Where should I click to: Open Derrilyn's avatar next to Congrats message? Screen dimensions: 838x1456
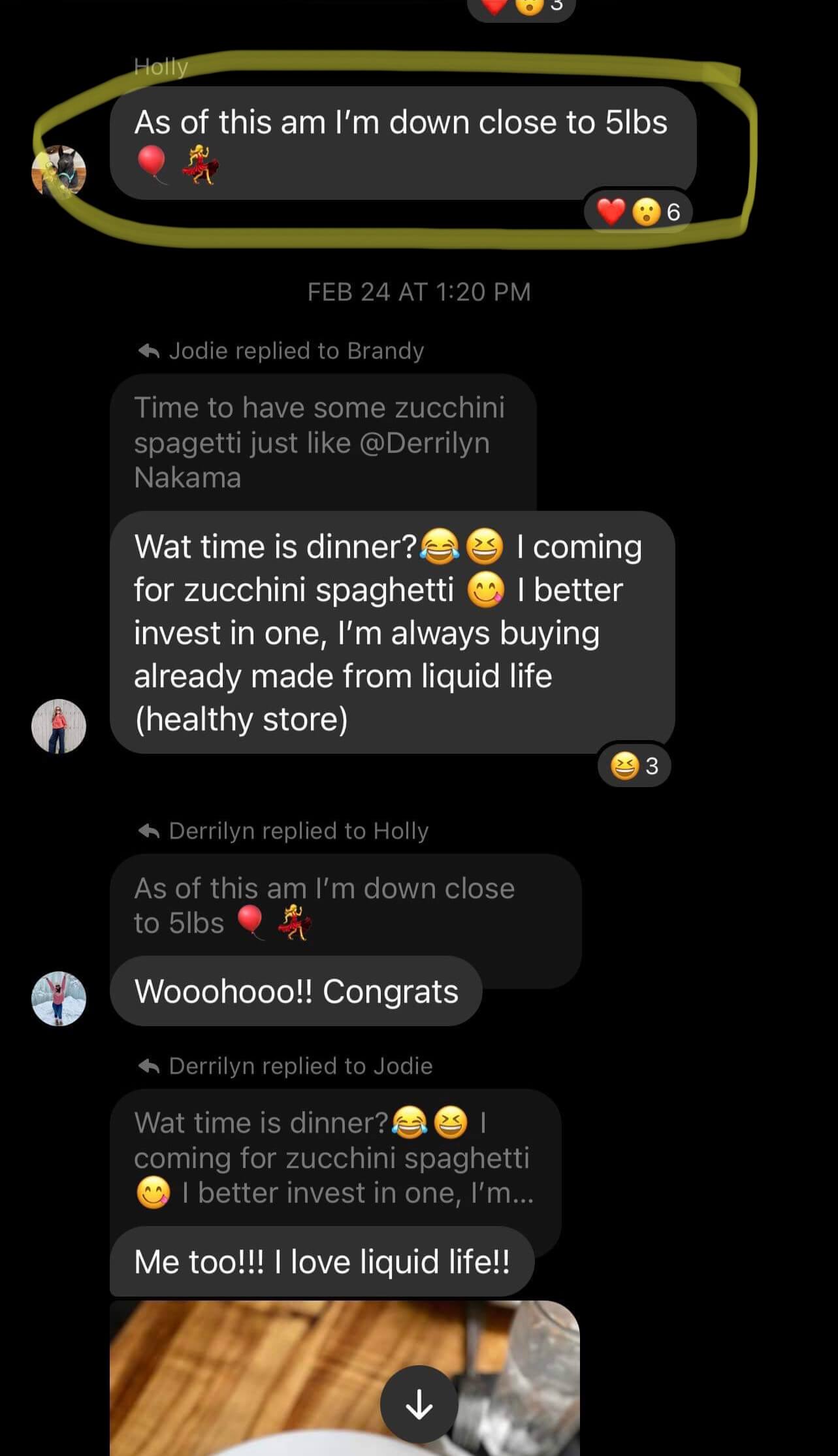(x=59, y=998)
